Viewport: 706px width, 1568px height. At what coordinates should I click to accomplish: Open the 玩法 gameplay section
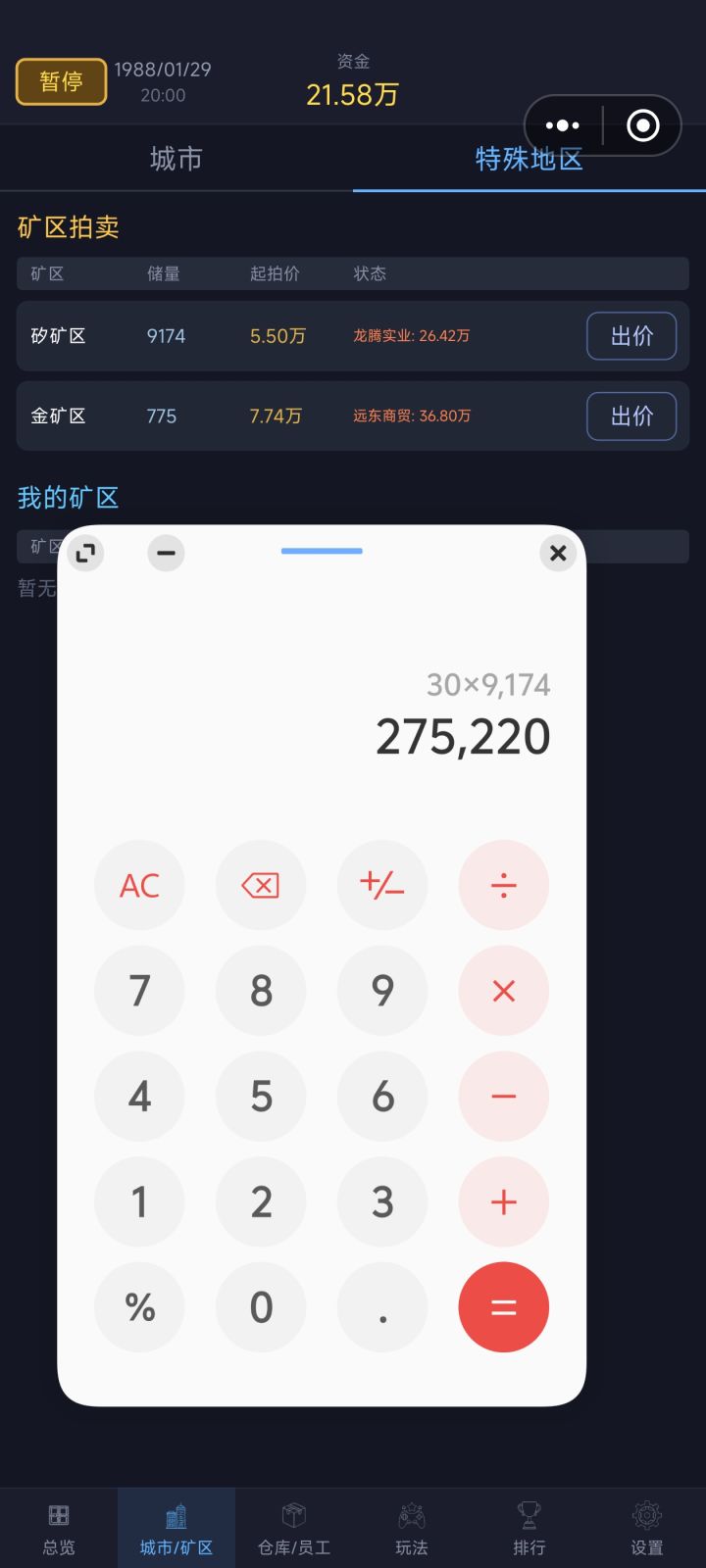[412, 1527]
